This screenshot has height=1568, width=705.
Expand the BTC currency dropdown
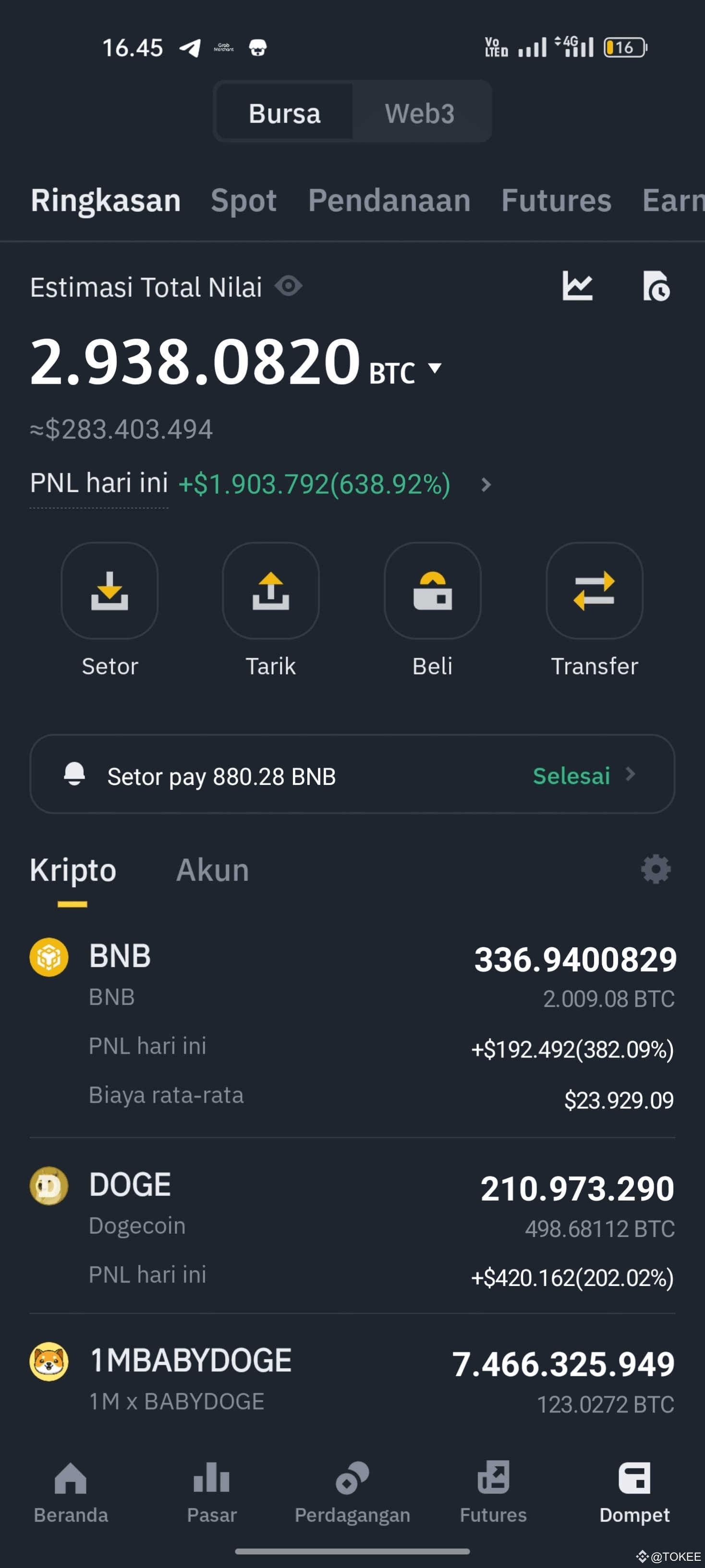tap(434, 367)
